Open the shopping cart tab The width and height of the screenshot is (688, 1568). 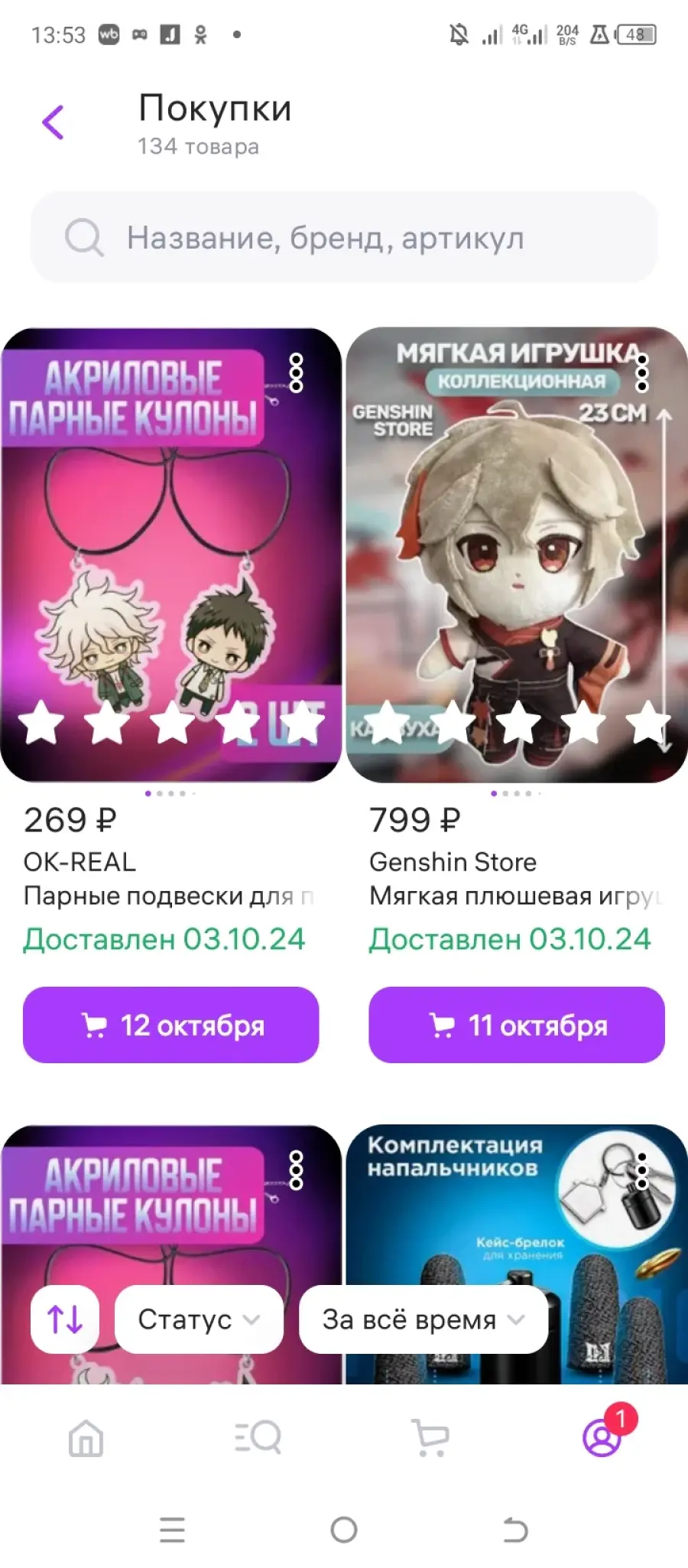[430, 1438]
